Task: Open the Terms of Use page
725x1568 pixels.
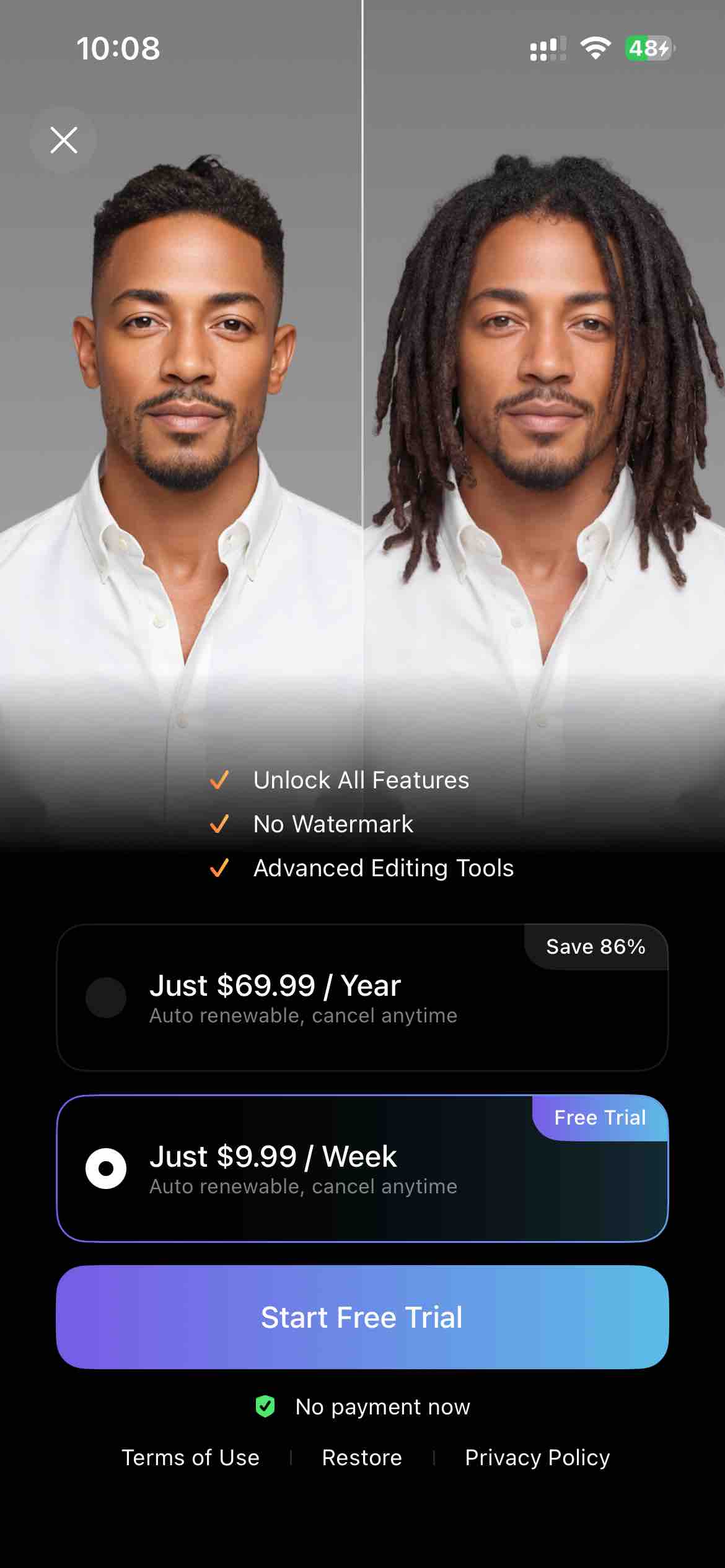Action: coord(191,1457)
